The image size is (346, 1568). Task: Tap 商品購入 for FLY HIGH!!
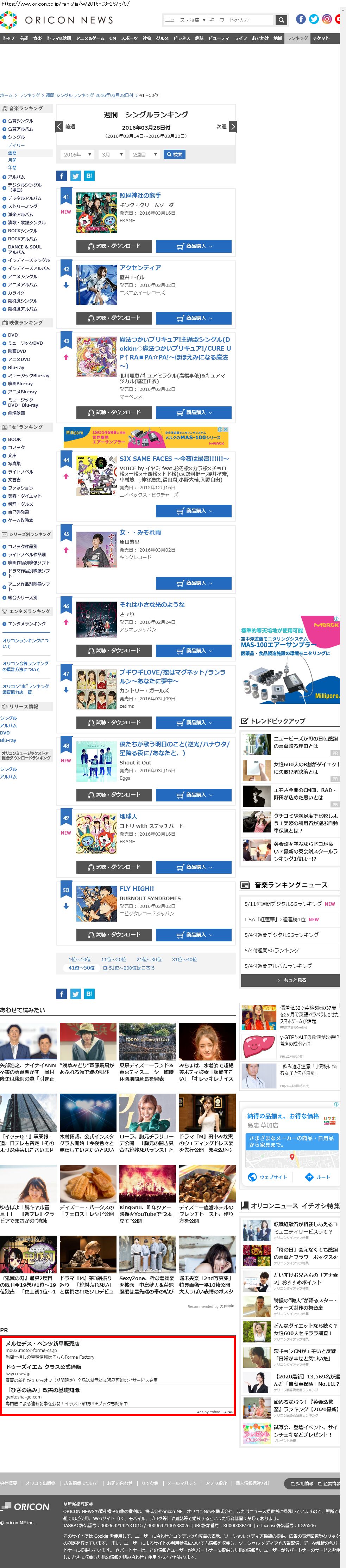pos(193,934)
